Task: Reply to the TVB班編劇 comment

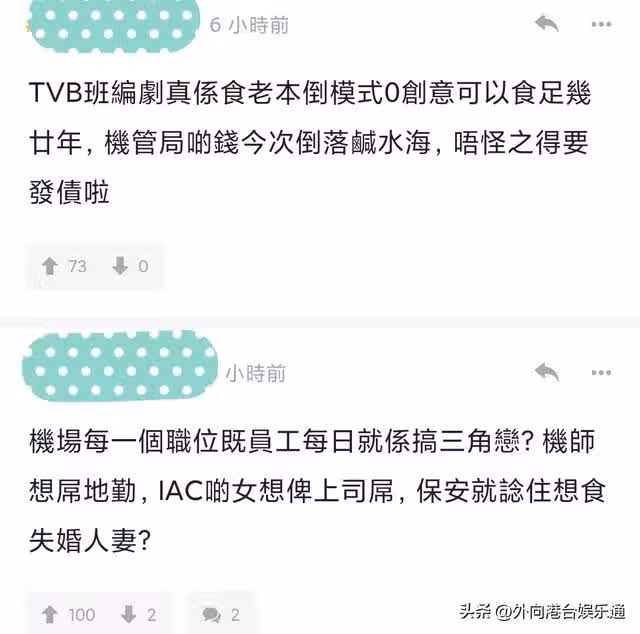Action: coord(546,23)
